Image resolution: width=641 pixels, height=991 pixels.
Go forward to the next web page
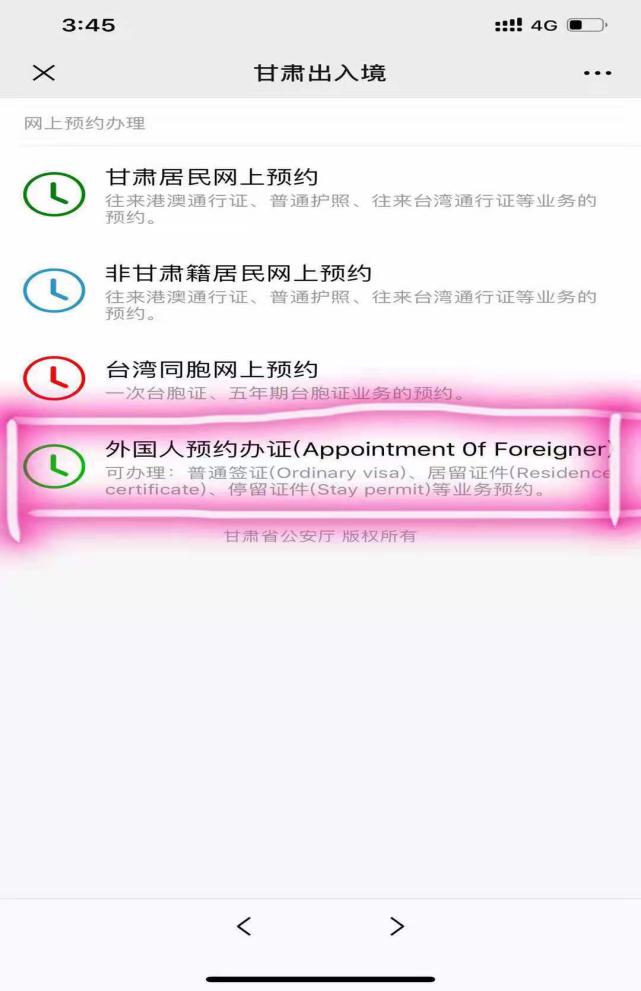397,926
